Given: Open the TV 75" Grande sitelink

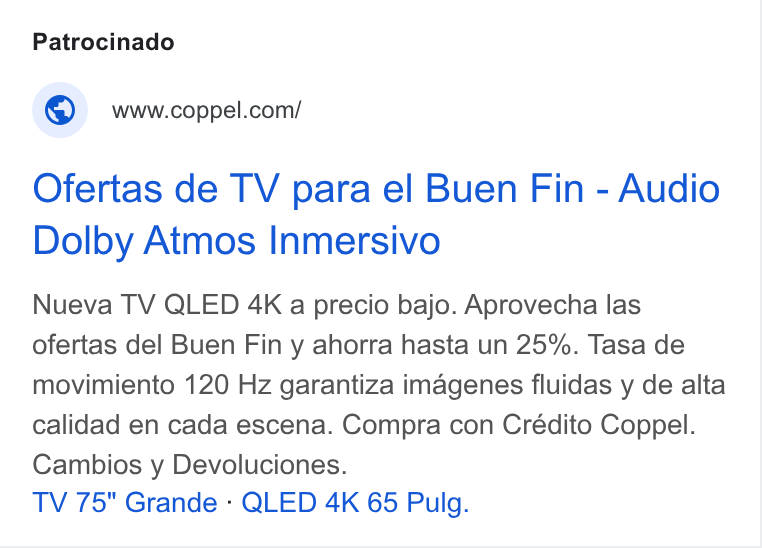Looking at the screenshot, I should click(x=125, y=502).
